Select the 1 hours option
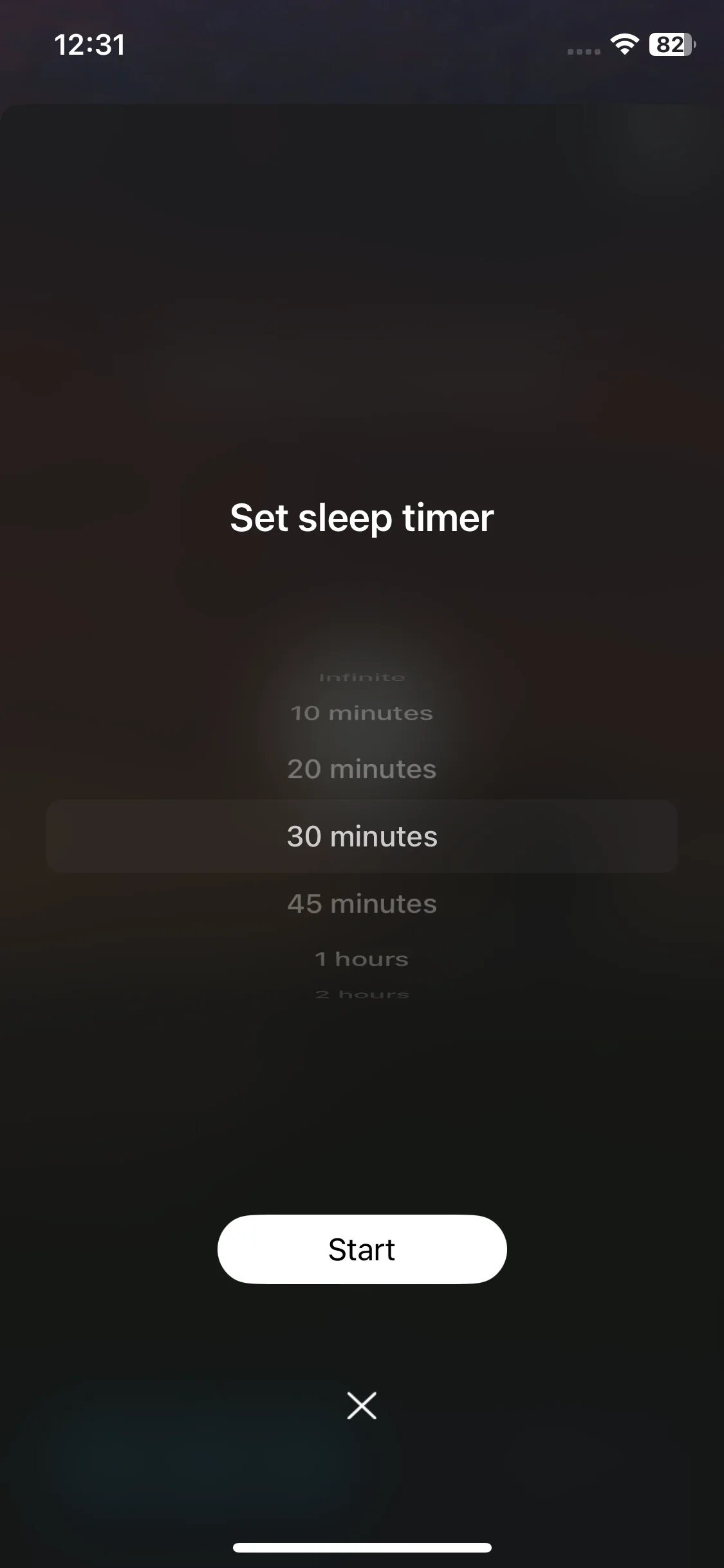Viewport: 724px width, 1568px height. [x=362, y=959]
